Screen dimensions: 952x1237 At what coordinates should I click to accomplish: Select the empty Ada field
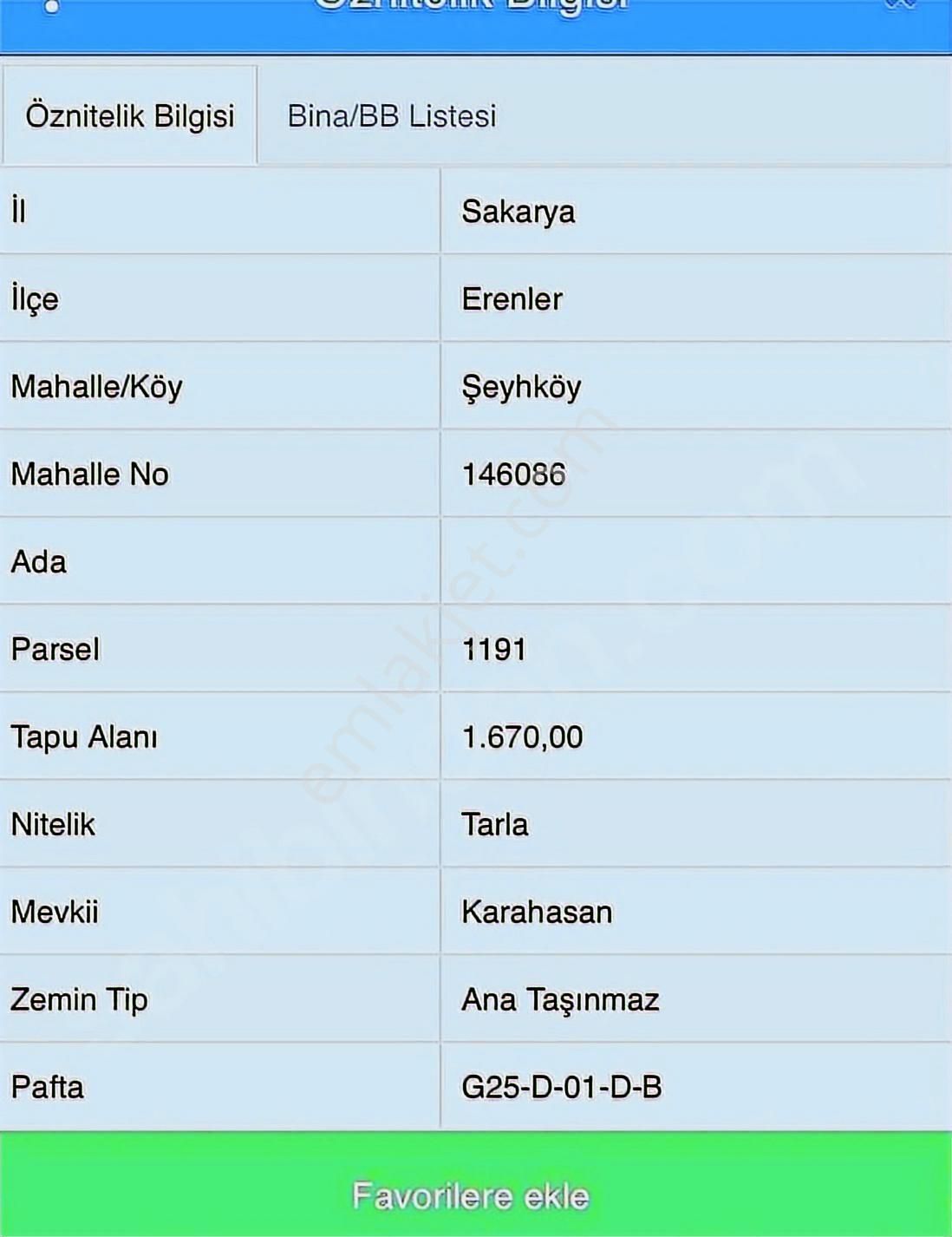(694, 561)
